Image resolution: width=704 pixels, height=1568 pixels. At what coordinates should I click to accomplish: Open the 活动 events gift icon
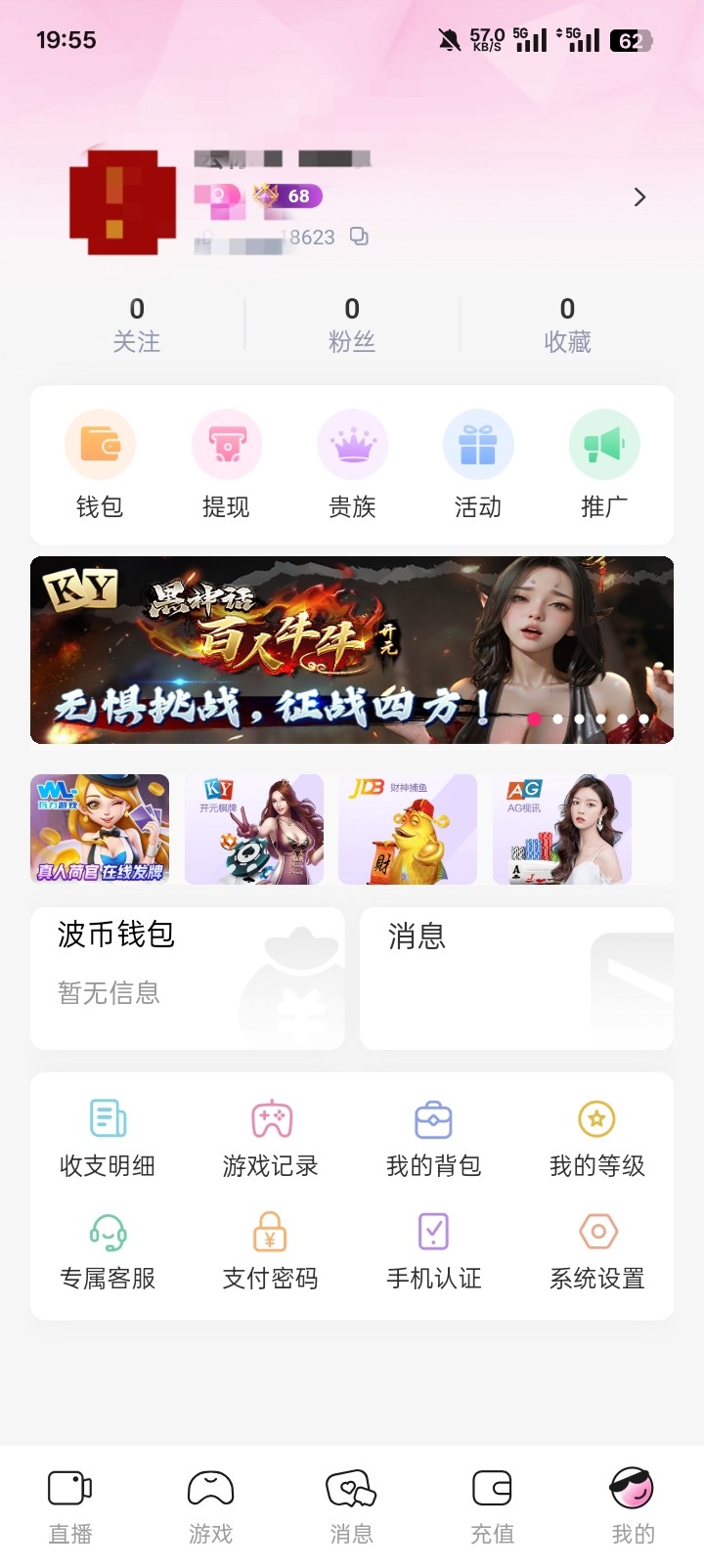pyautogui.click(x=478, y=461)
